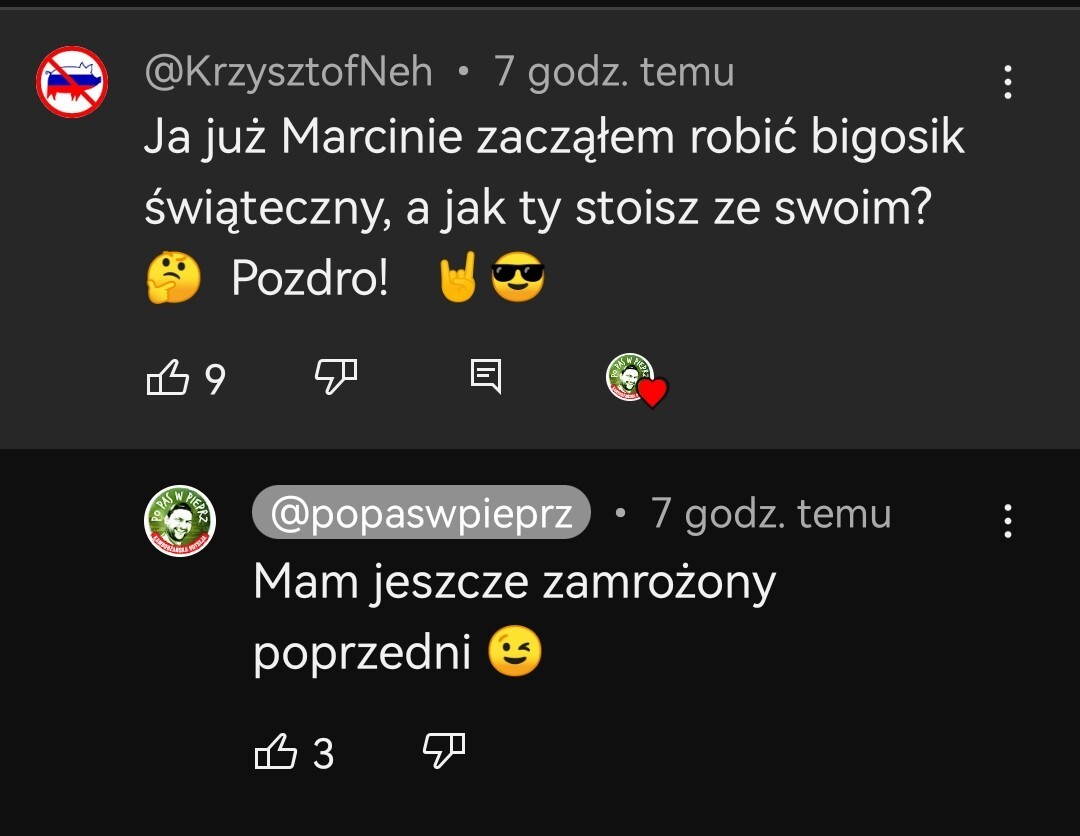1080x836 pixels.
Task: Open the @KrzysztofNeh username link
Action: click(x=289, y=72)
